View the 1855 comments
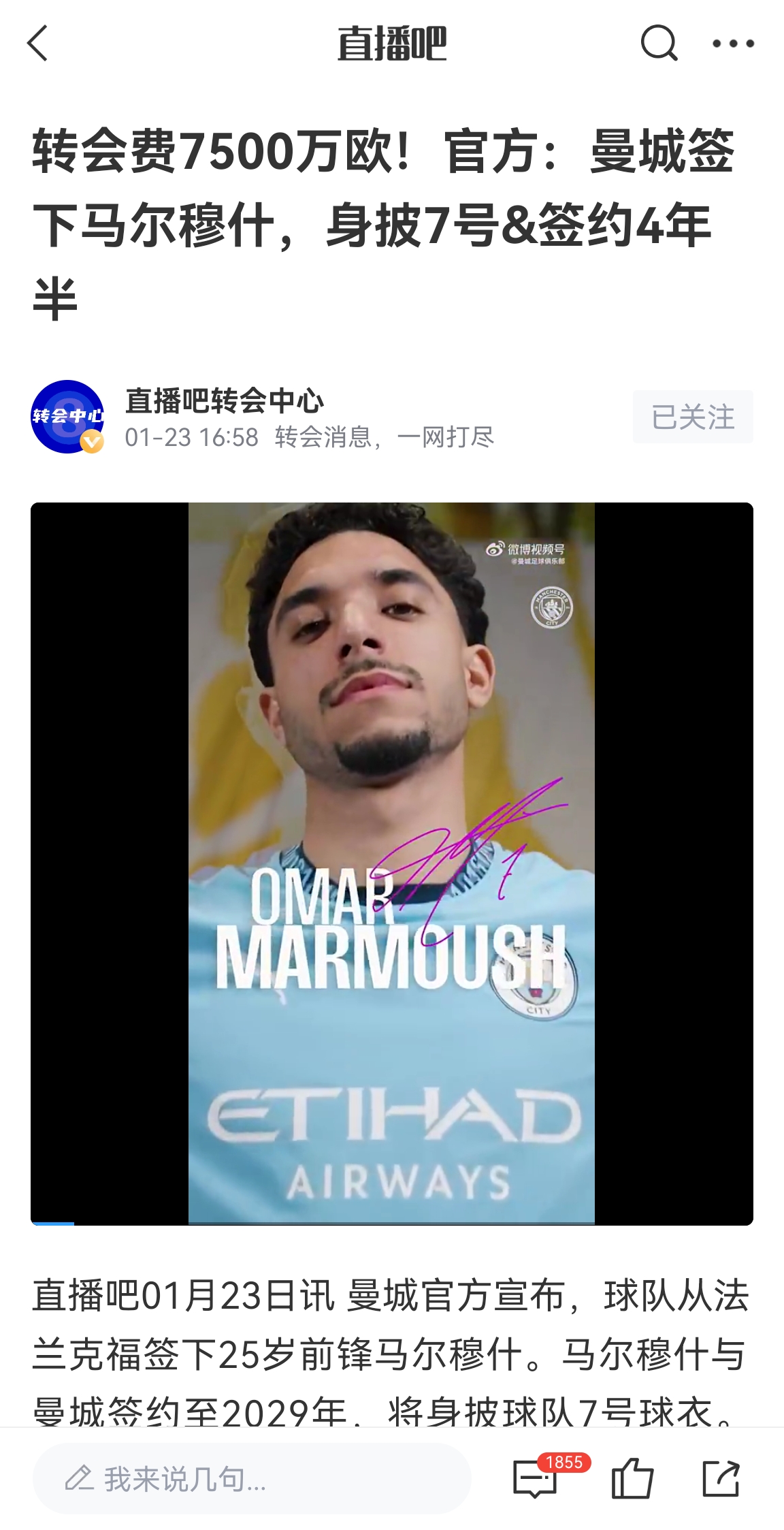 (x=536, y=1479)
